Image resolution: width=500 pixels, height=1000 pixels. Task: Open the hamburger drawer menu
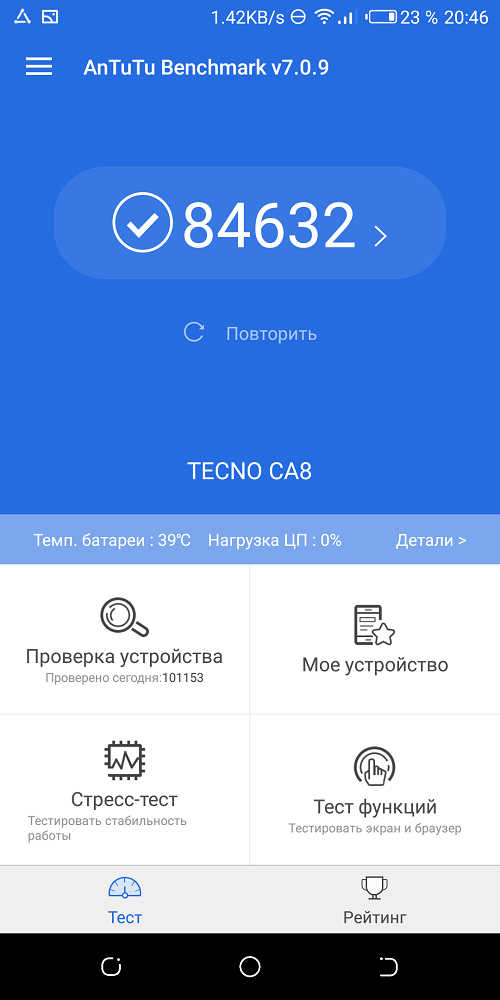pyautogui.click(x=39, y=67)
